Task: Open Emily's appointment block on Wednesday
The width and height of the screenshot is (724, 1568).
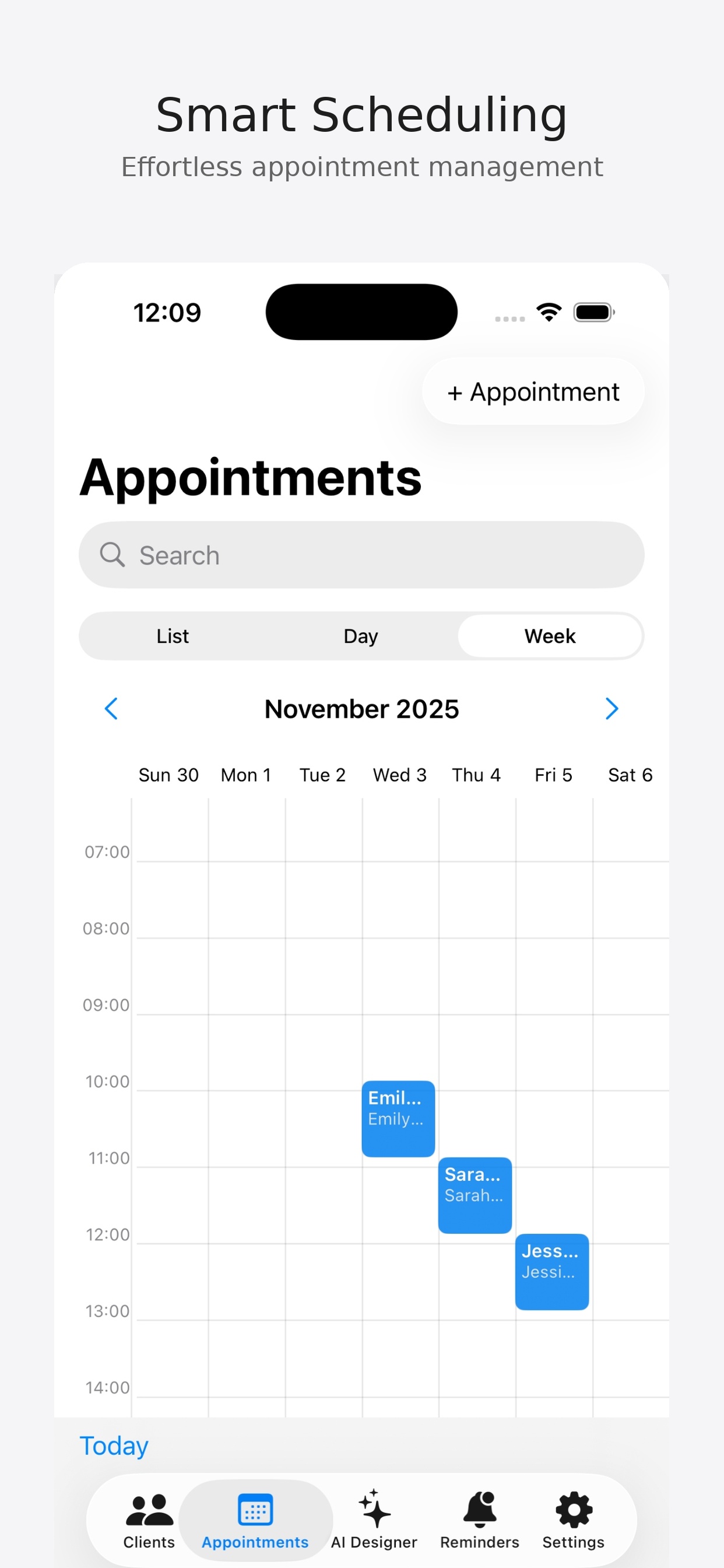Action: [398, 1119]
